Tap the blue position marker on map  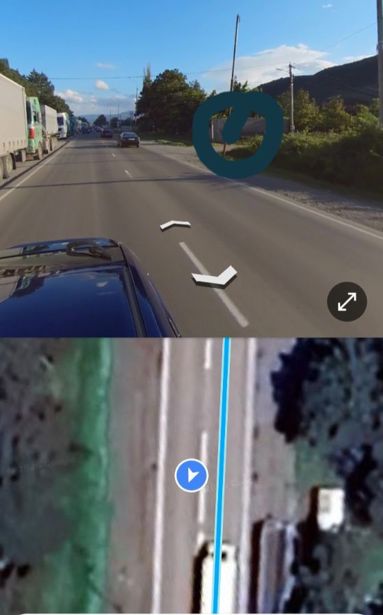click(192, 475)
